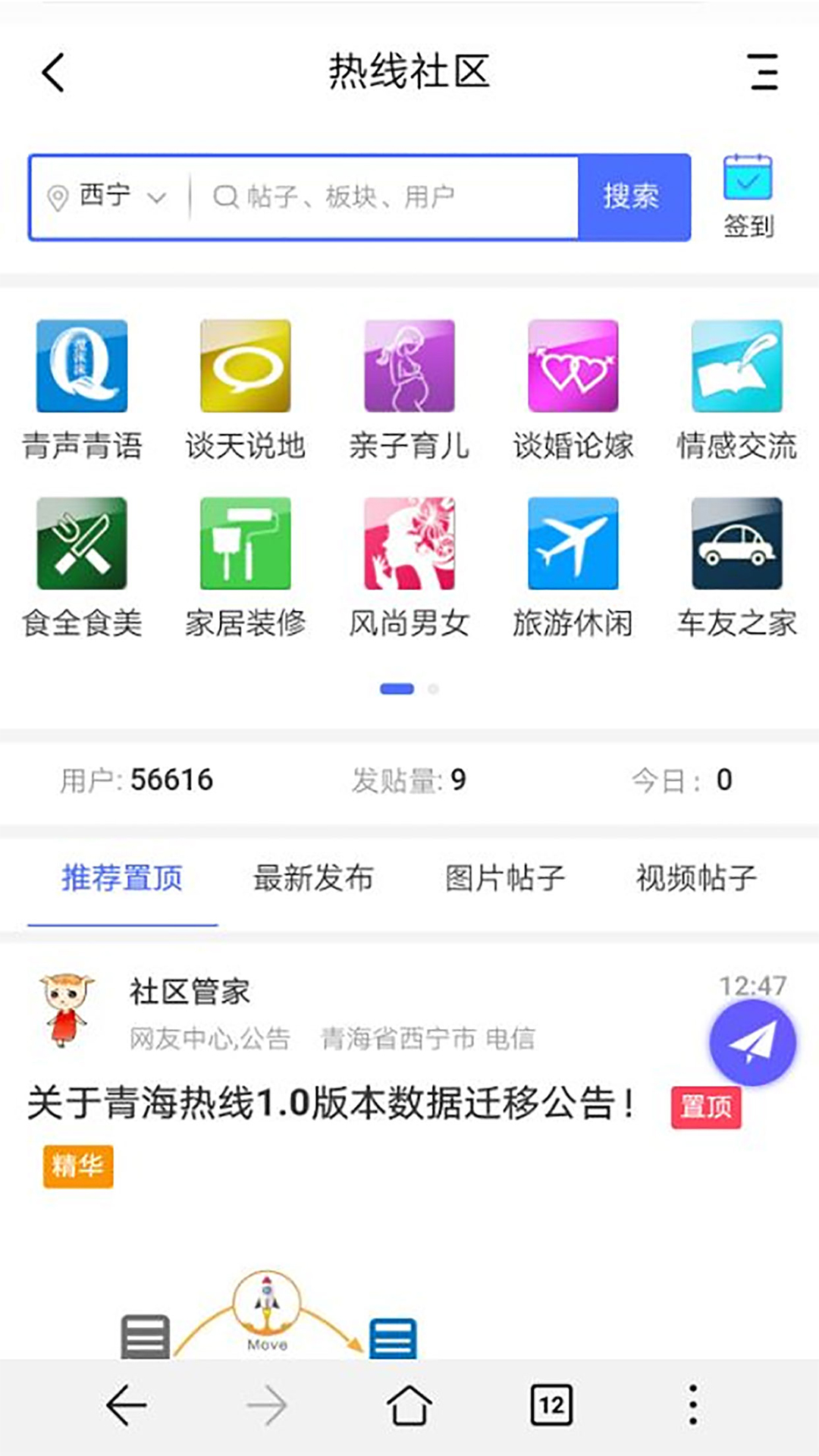
Task: Compose a new post with paper plane button
Action: (x=752, y=1042)
